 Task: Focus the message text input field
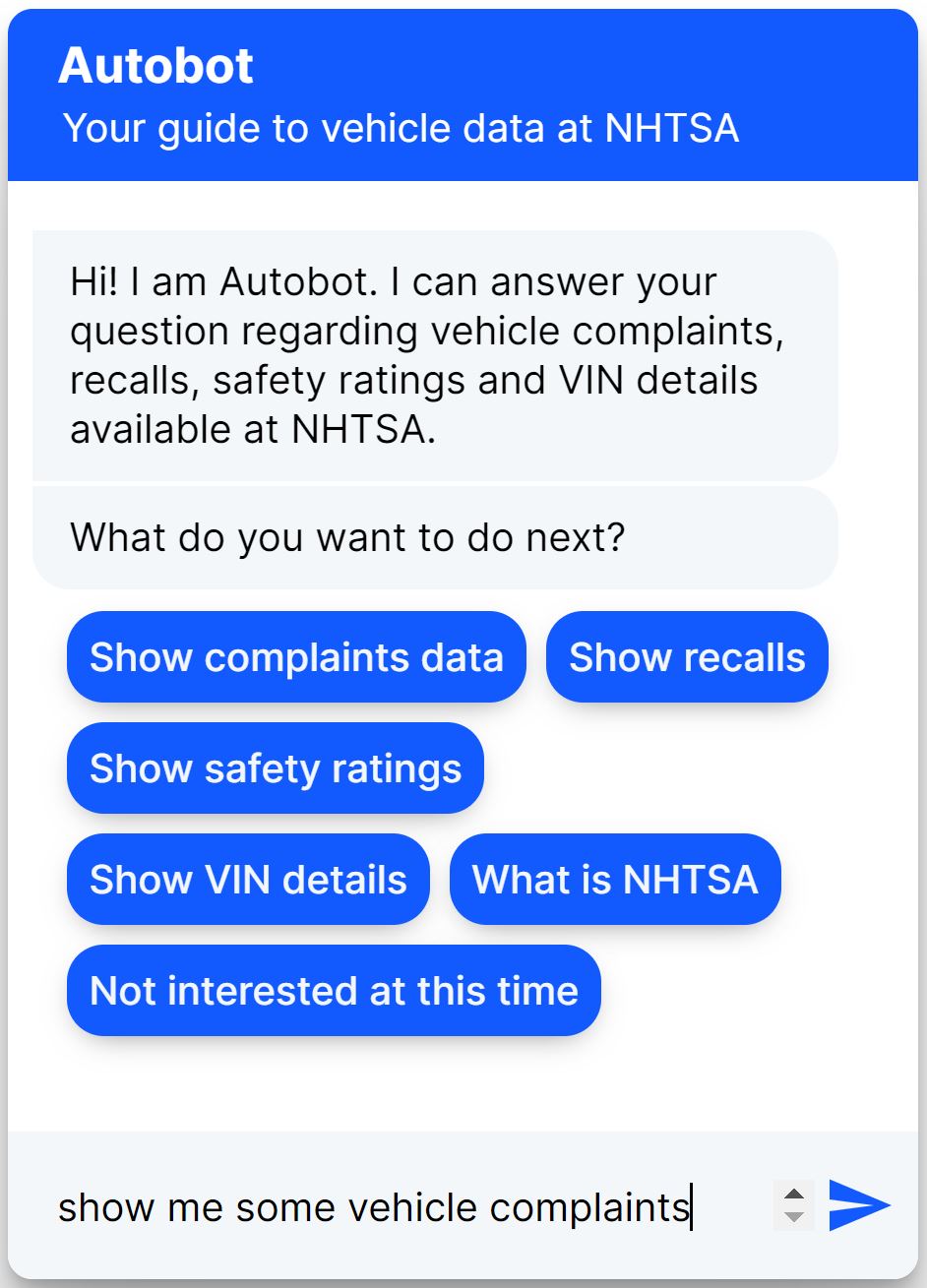pyautogui.click(x=394, y=1207)
